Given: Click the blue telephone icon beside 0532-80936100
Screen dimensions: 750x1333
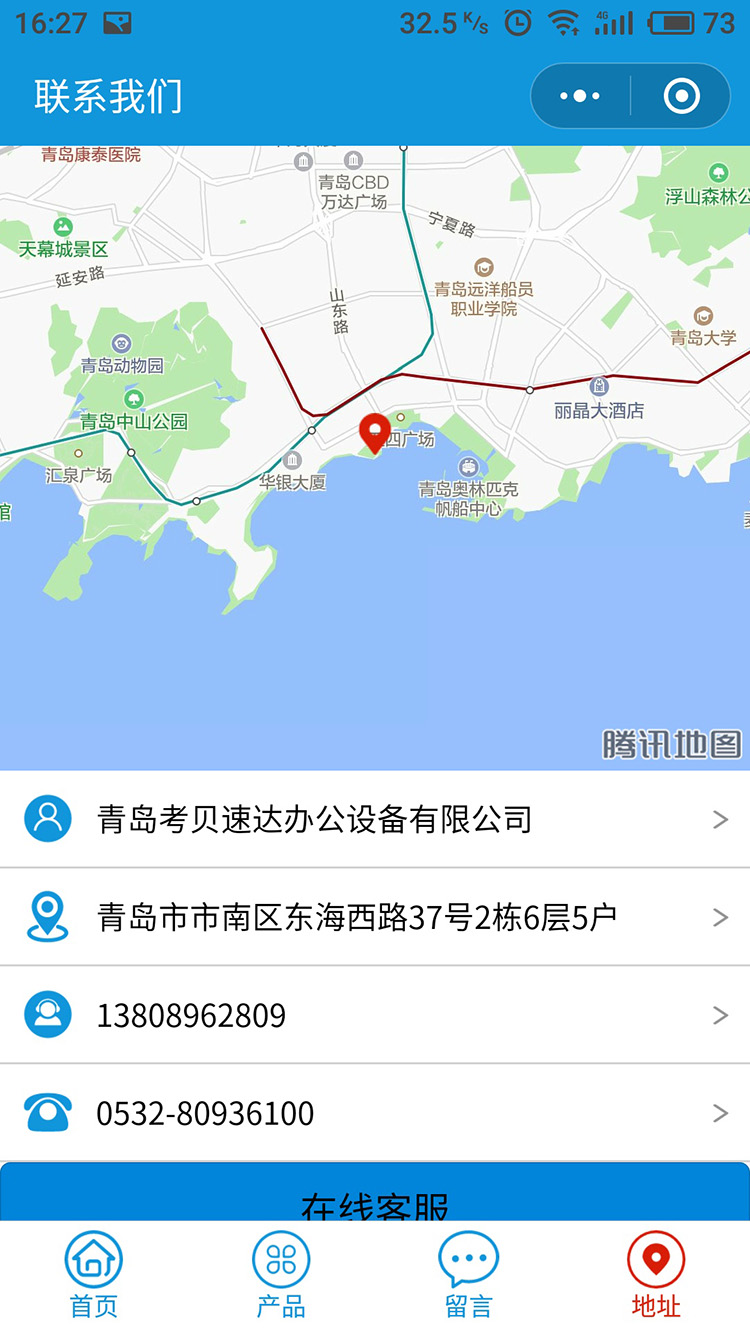Looking at the screenshot, I should tap(48, 1112).
